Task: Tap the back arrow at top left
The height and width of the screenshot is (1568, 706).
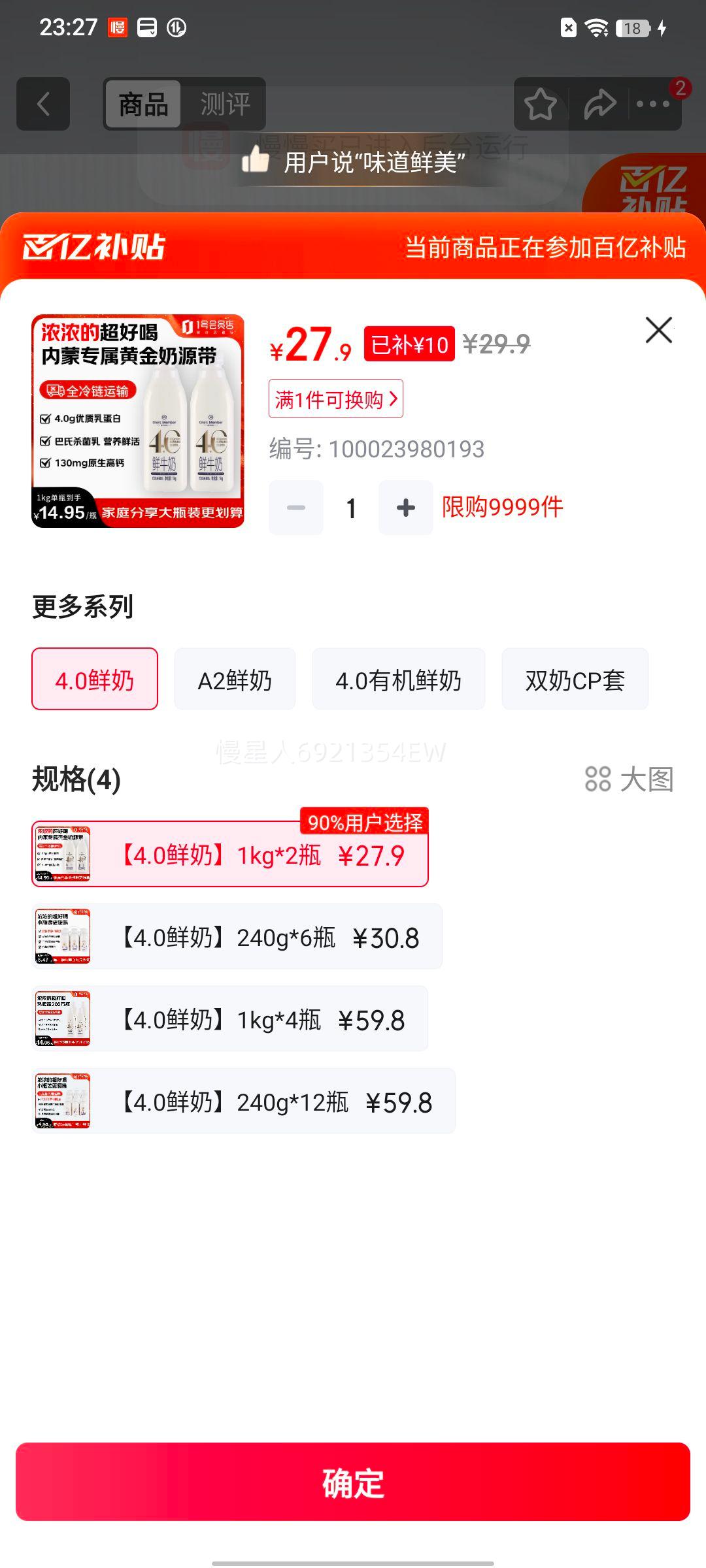Action: (x=43, y=105)
